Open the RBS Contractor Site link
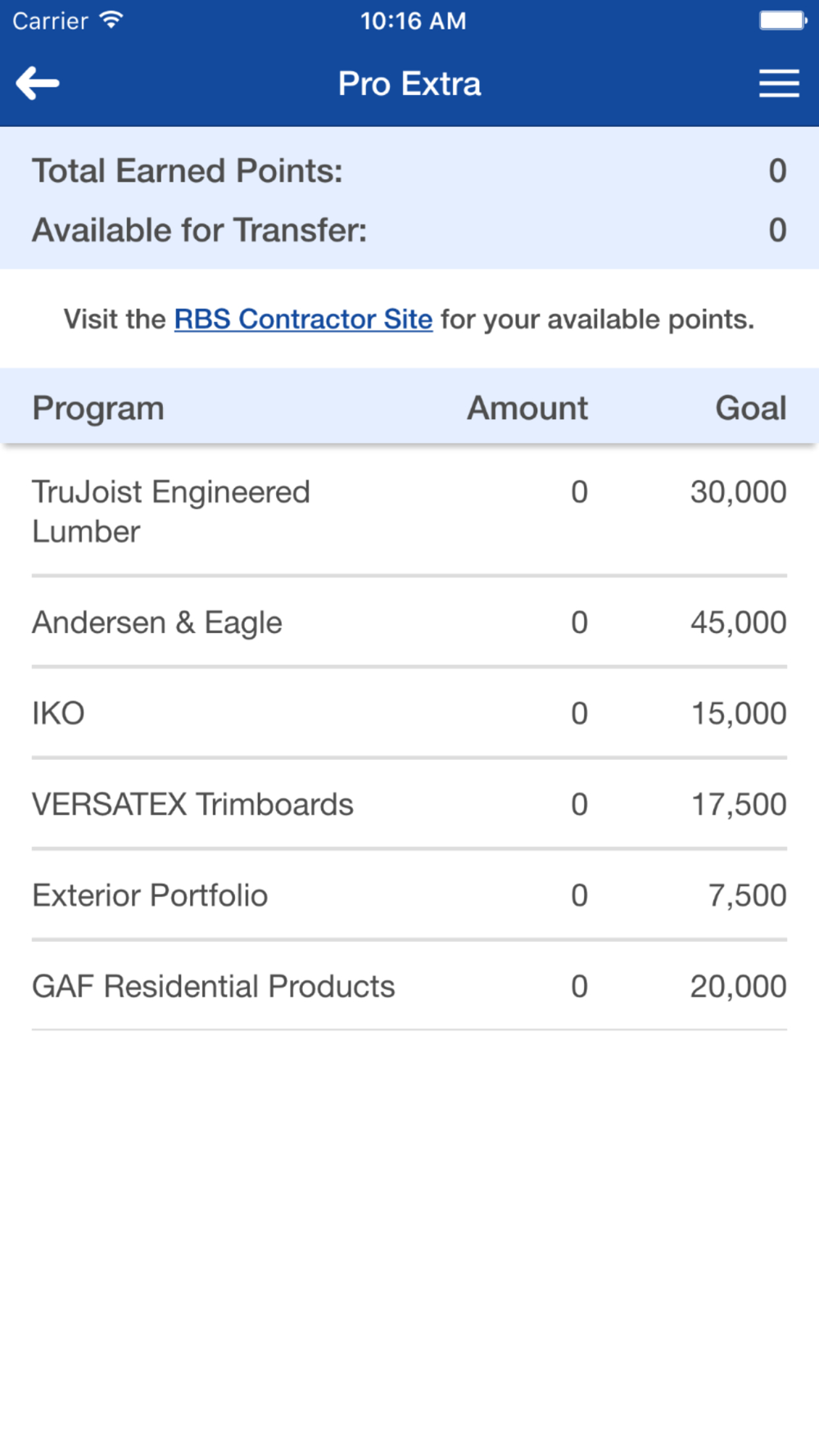 coord(303,319)
